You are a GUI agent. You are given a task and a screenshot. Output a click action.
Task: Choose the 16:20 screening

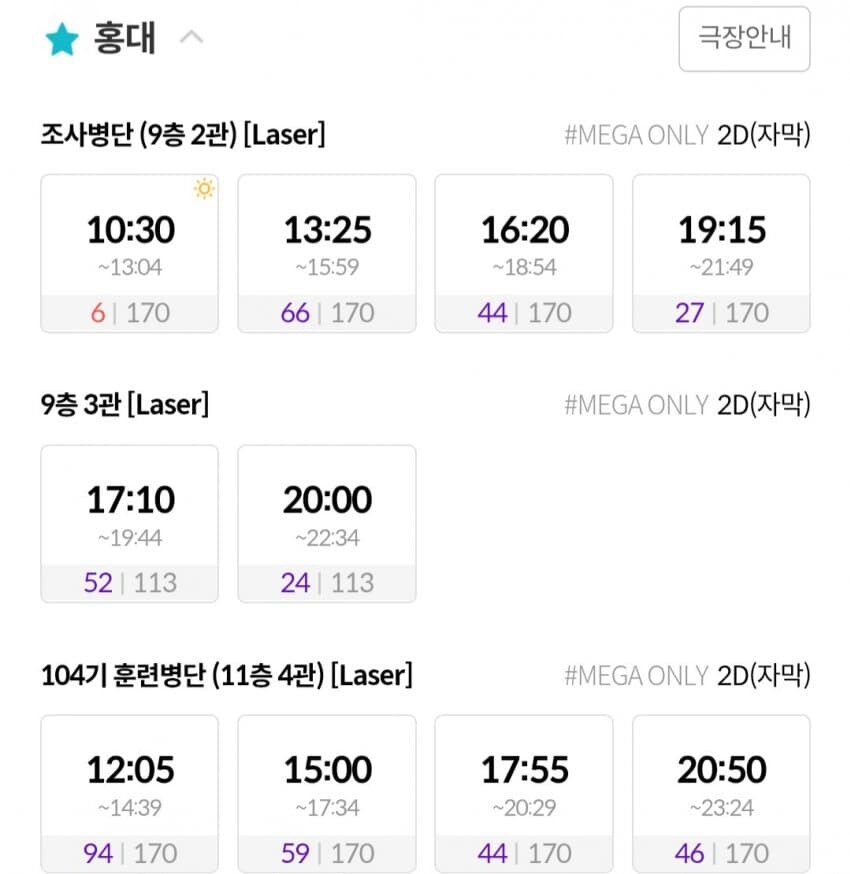pos(523,253)
